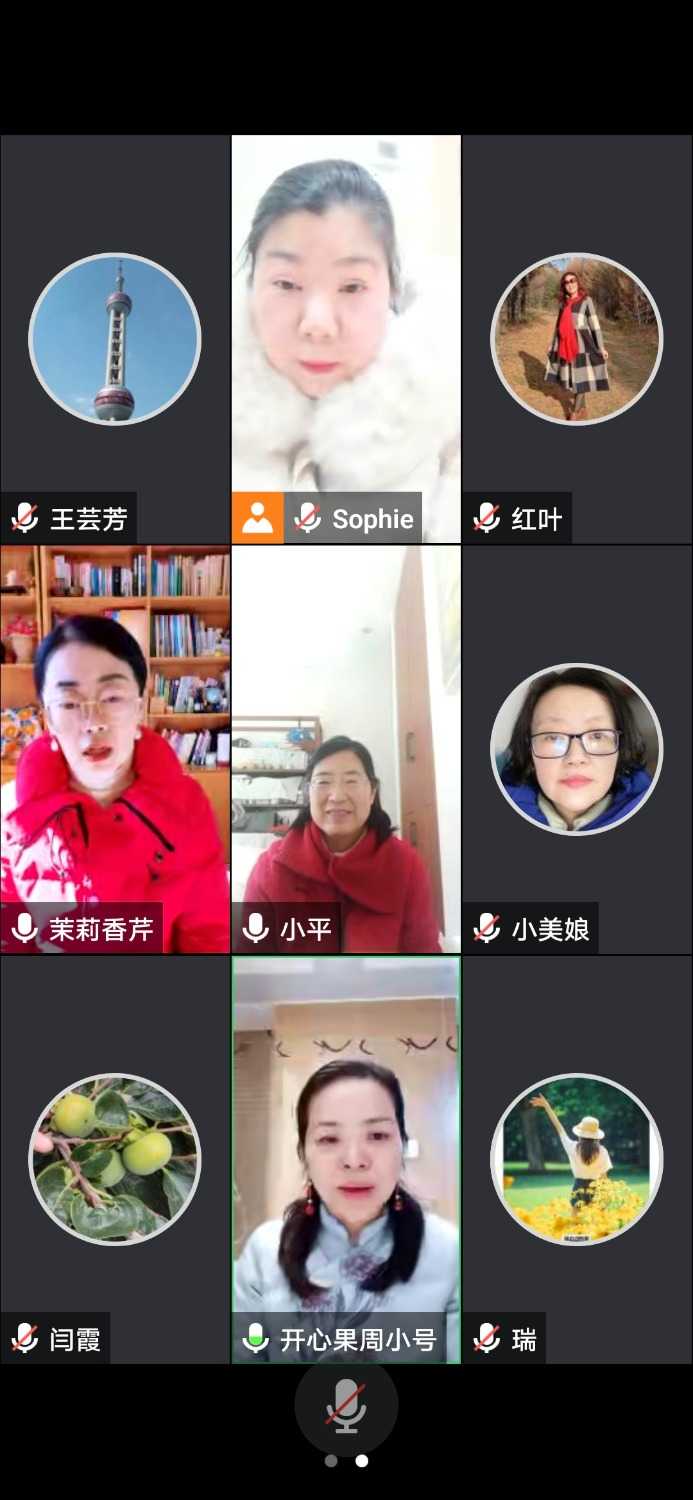Tap 小平's video tile

click(346, 750)
